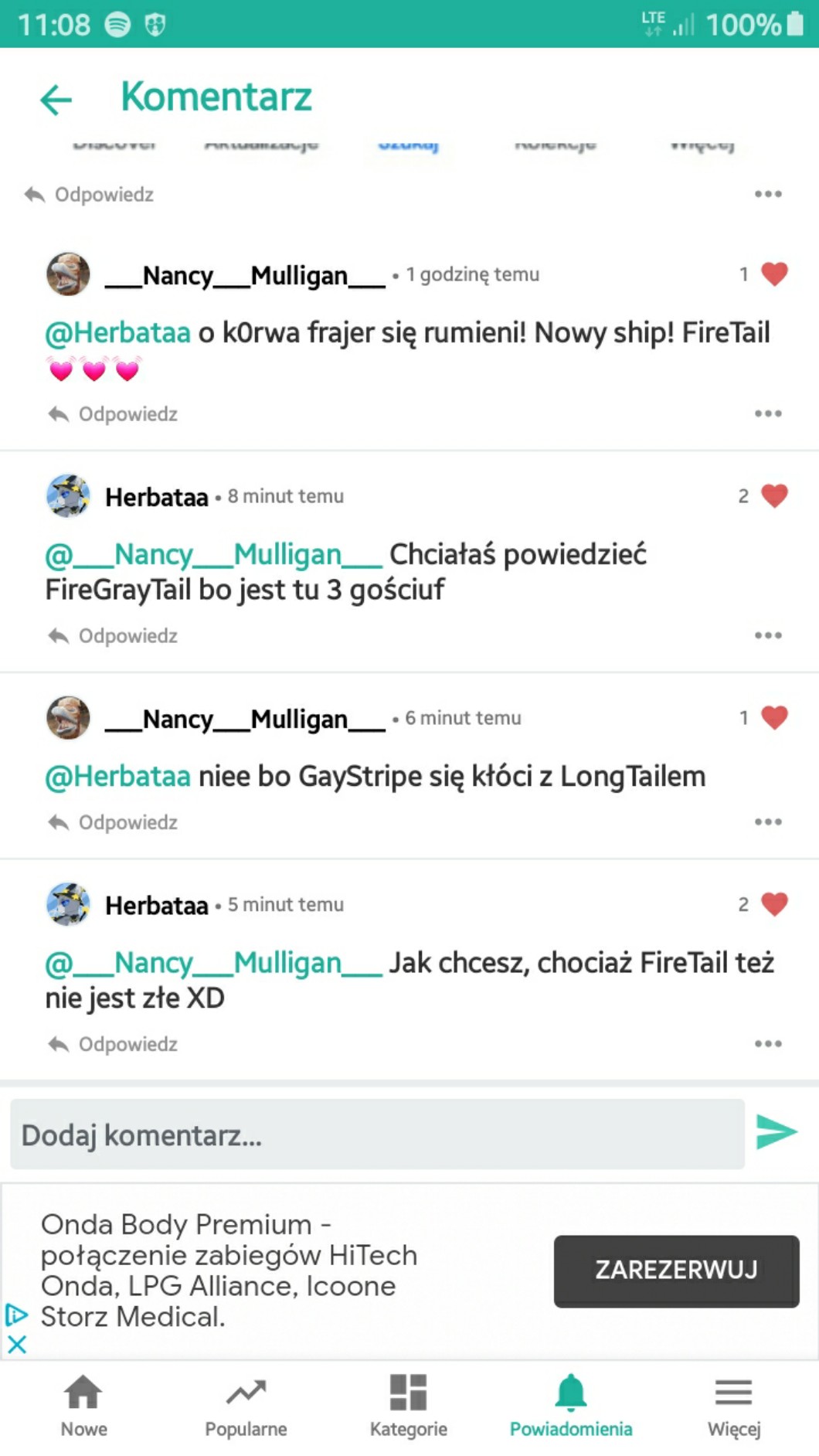This screenshot has height=1456, width=819.
Task: Reply to Herbataa's FireGrayTail comment
Action: [114, 636]
